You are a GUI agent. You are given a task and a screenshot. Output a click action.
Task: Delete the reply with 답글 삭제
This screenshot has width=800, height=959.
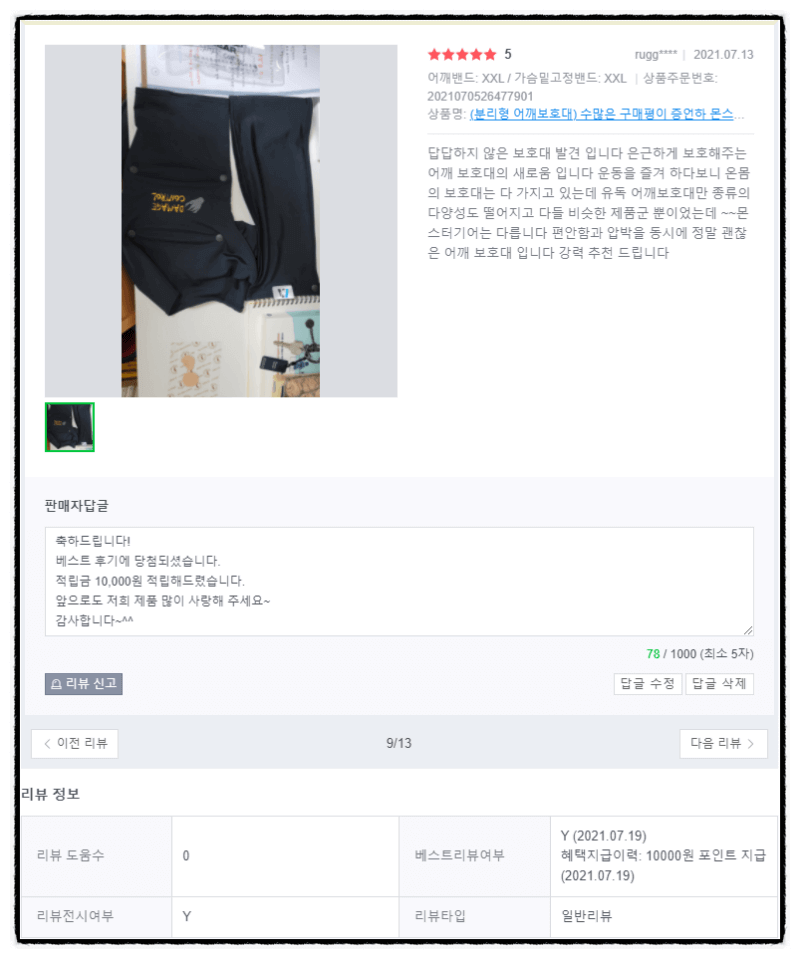(x=719, y=684)
